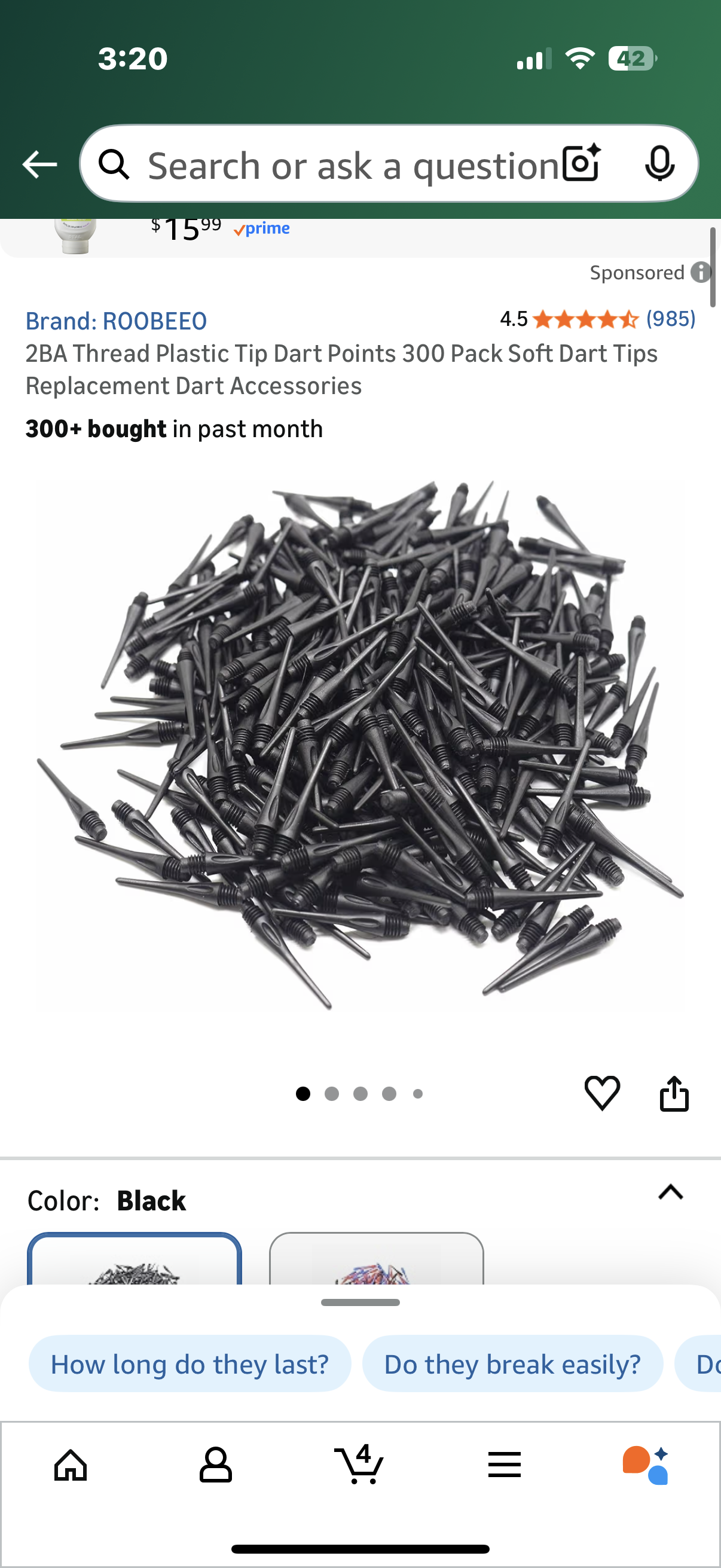This screenshot has height=1568, width=721.
Task: Ask 'How long do they last?'
Action: point(190,1363)
